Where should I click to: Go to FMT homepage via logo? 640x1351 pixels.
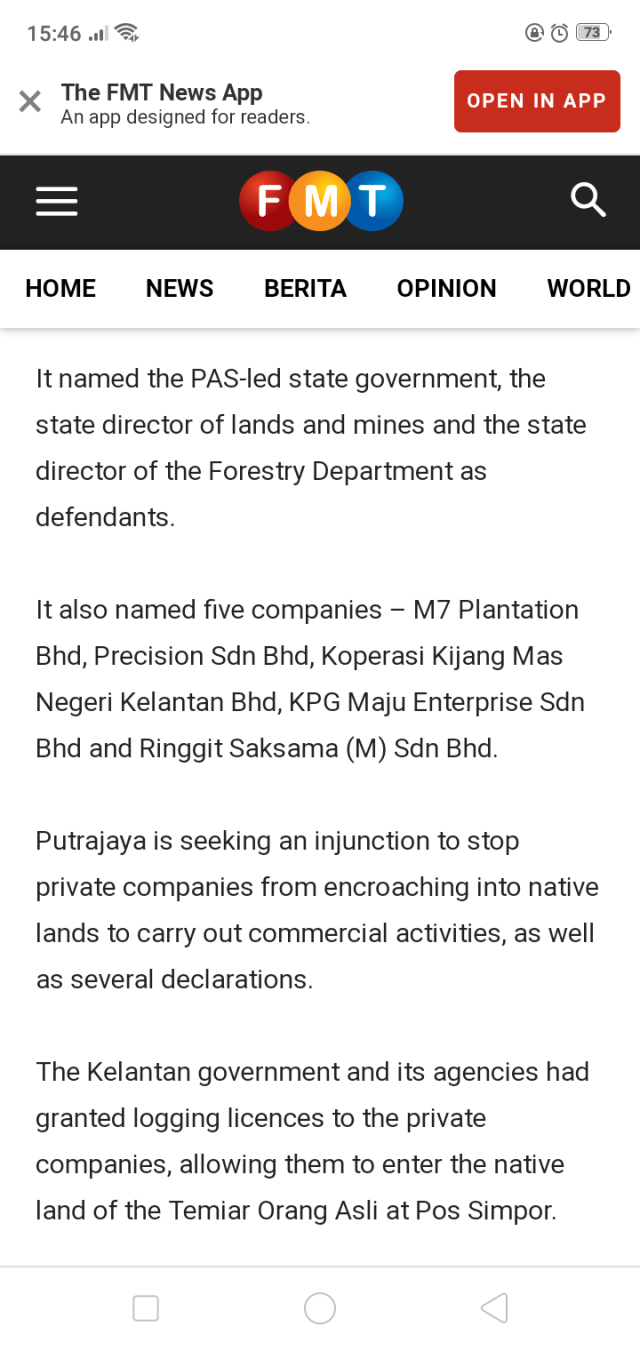[x=320, y=201]
